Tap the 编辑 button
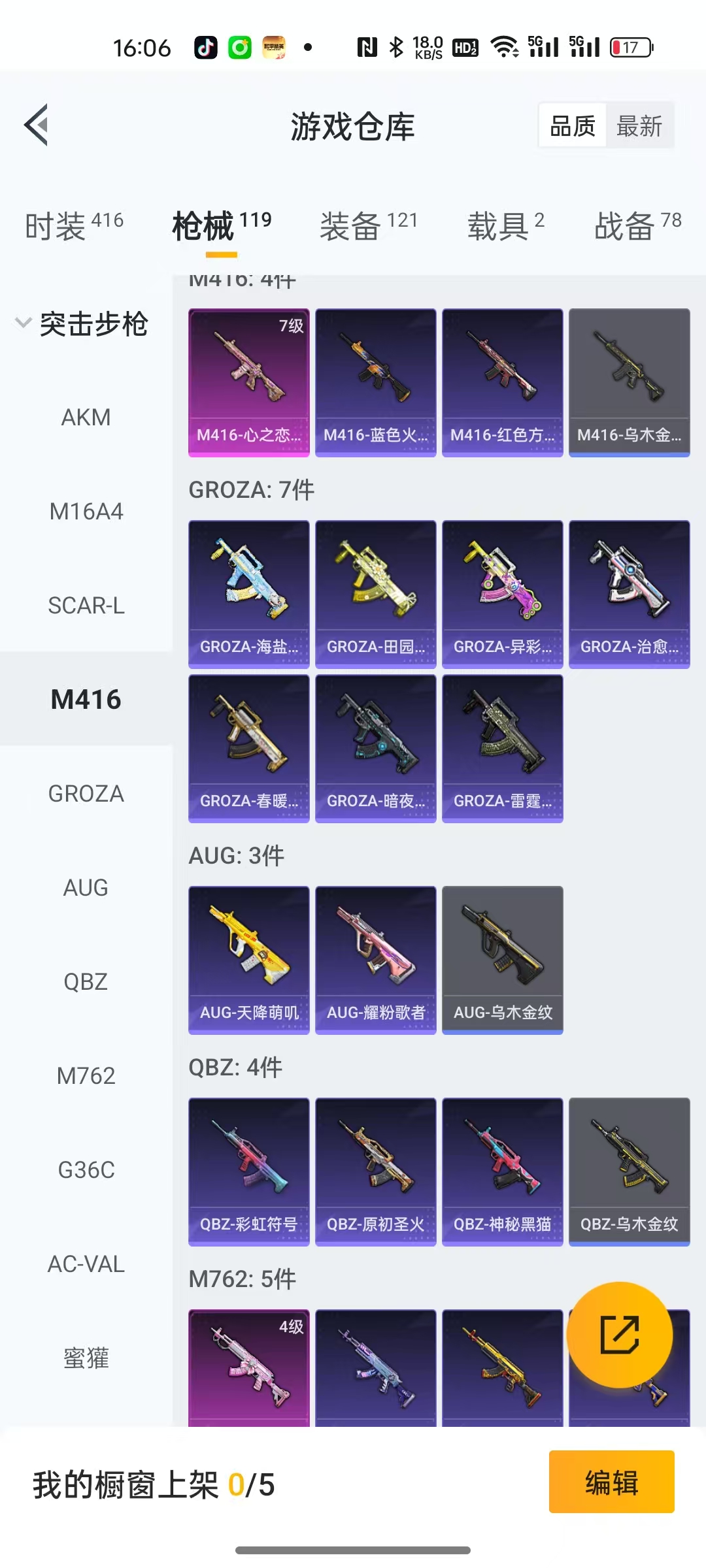Viewport: 706px width, 1568px height. coord(611,1482)
